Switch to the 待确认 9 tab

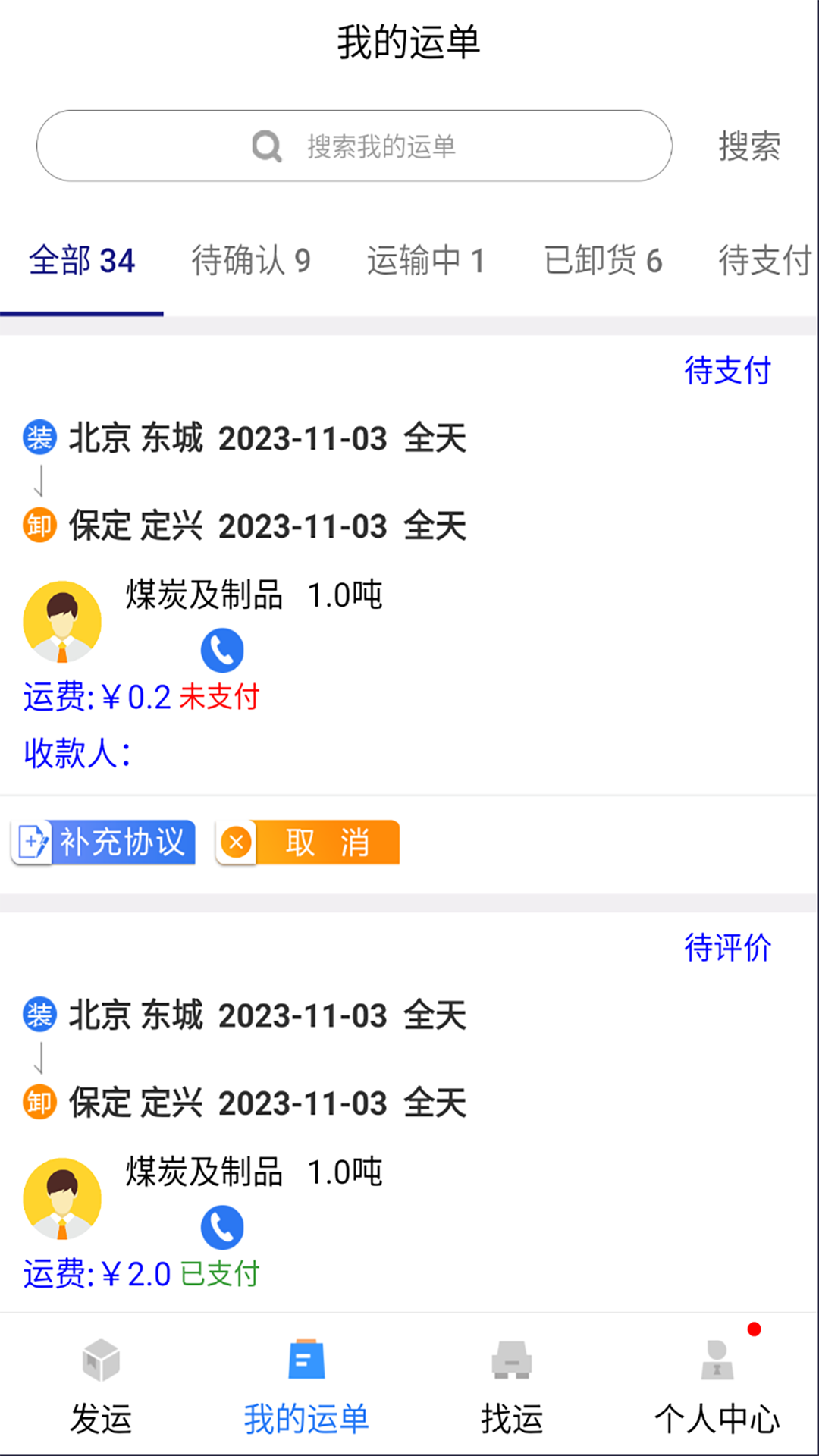(x=252, y=260)
